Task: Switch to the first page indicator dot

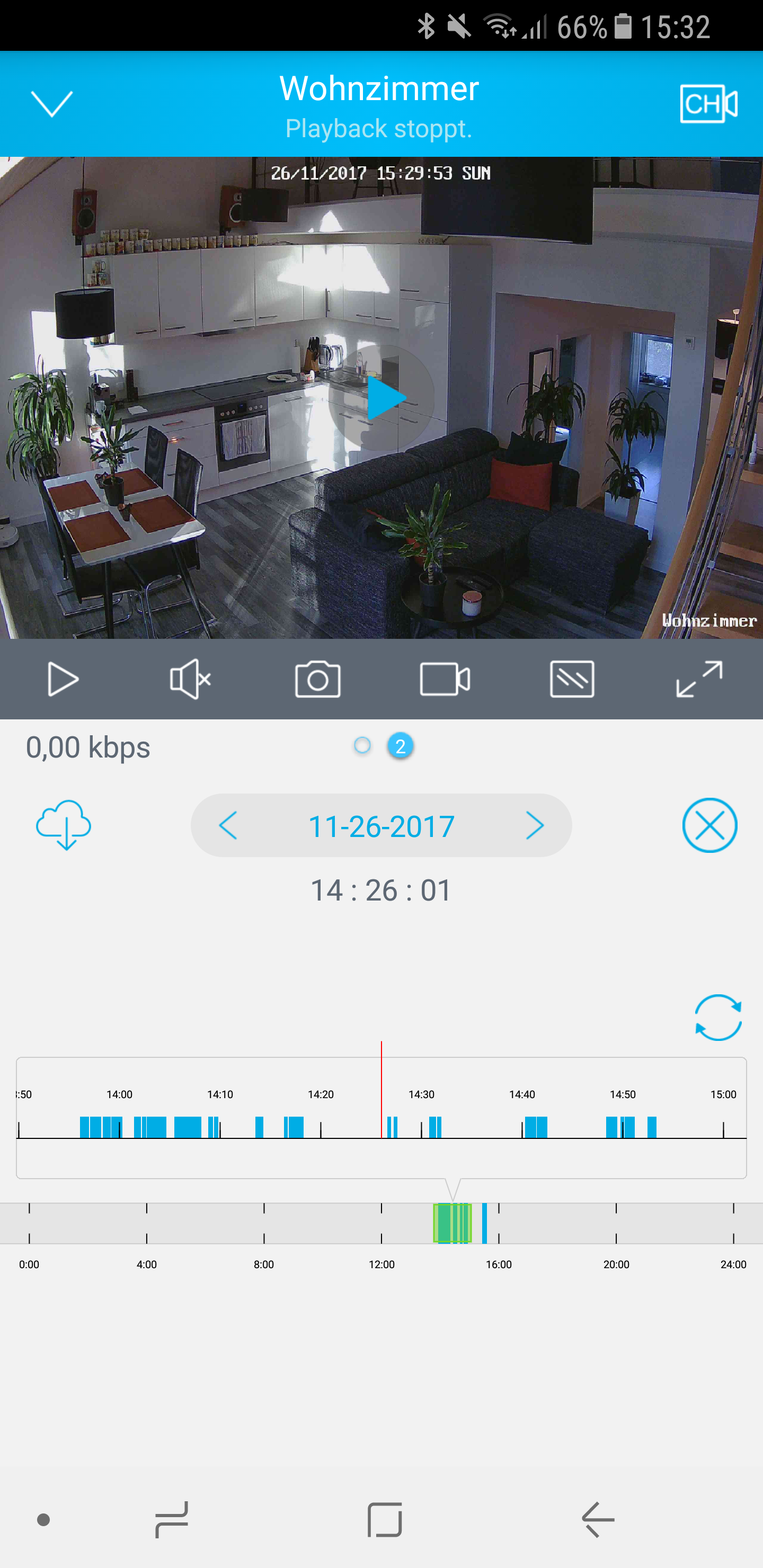Action: pos(362,746)
